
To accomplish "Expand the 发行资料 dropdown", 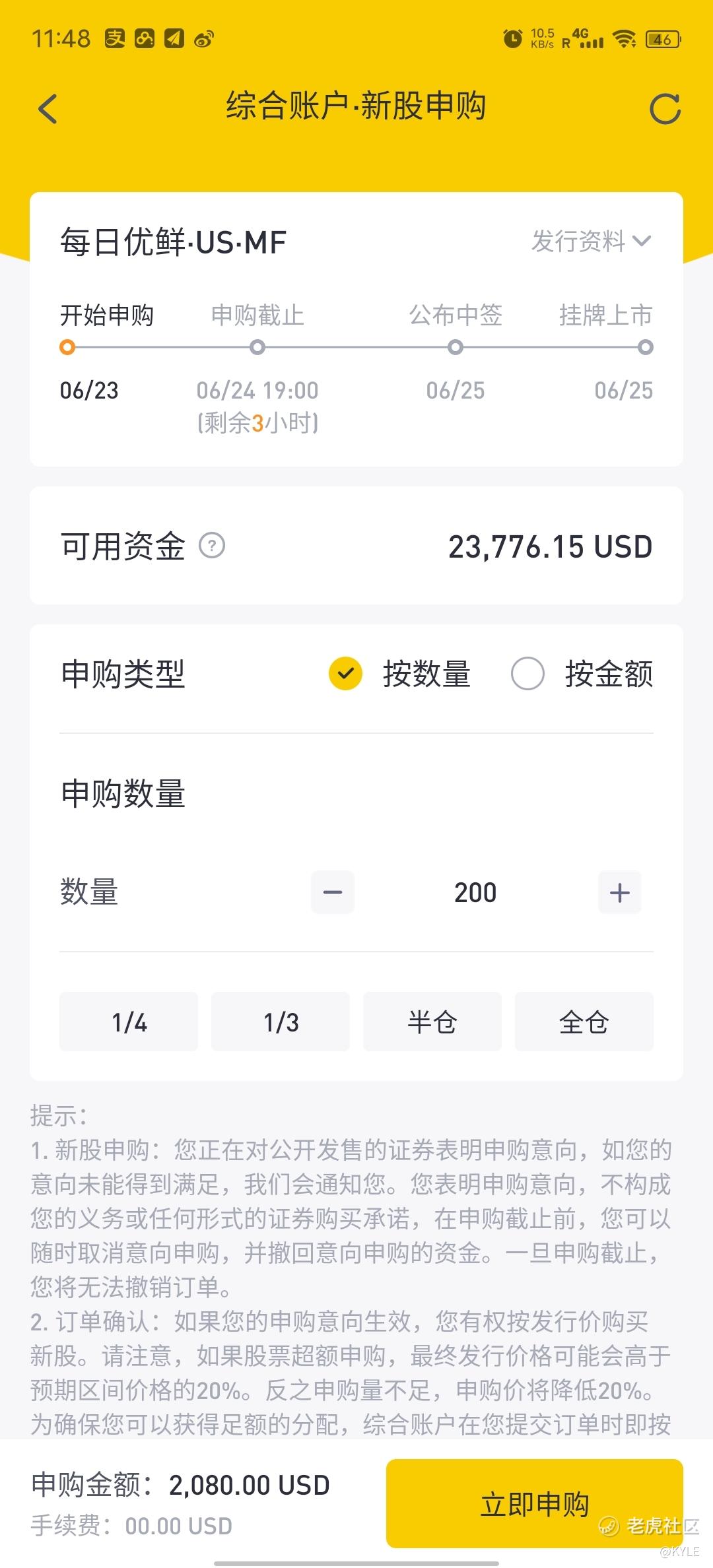I will (592, 242).
